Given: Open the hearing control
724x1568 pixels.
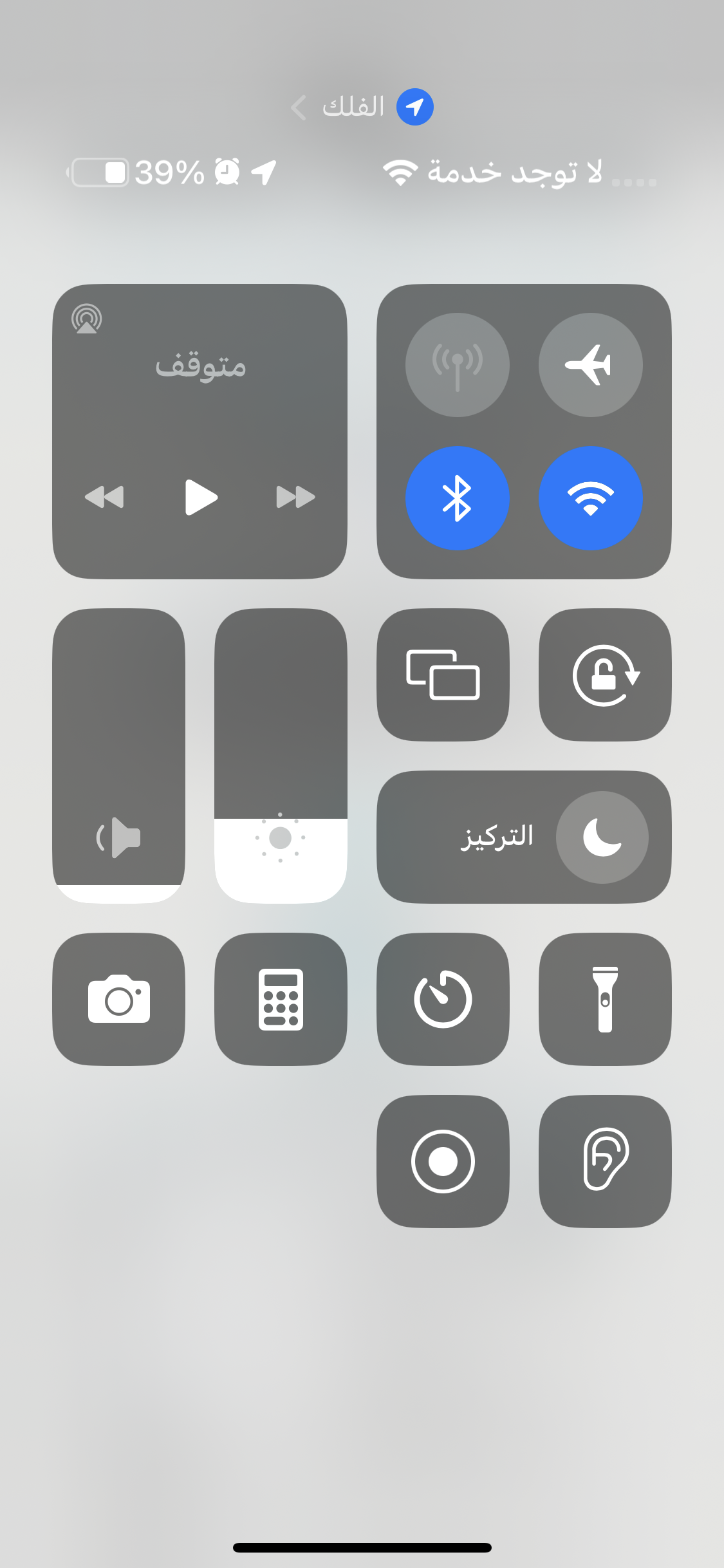Looking at the screenshot, I should tap(605, 1161).
